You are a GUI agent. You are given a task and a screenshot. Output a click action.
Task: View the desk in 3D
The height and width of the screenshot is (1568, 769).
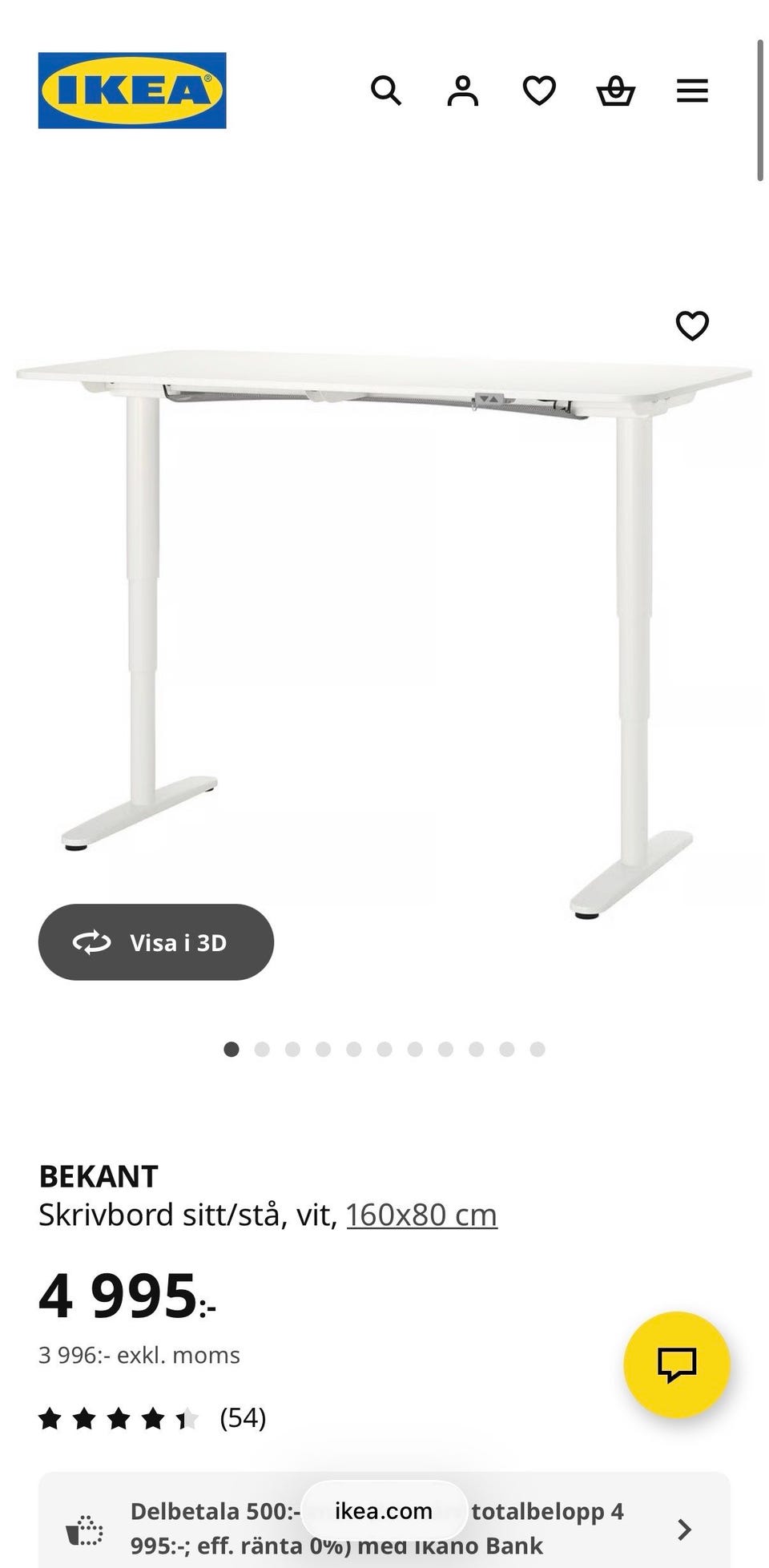(156, 942)
